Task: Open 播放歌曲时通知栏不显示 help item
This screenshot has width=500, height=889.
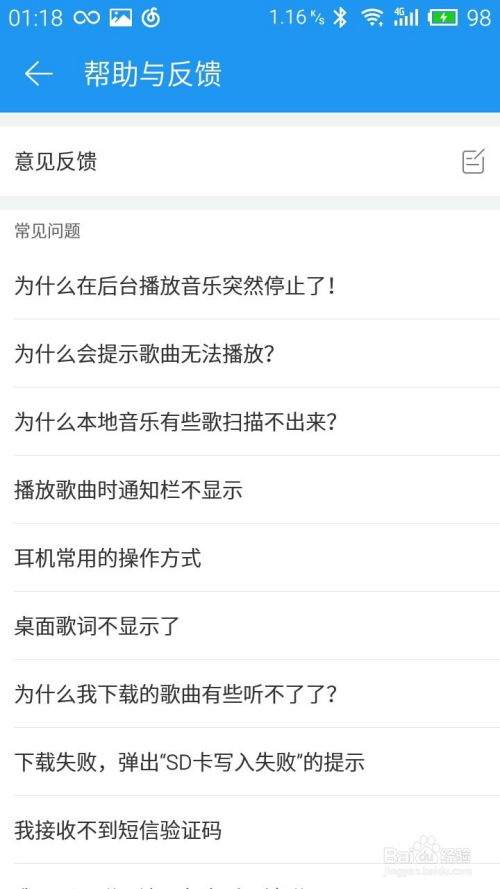Action: click(x=250, y=490)
